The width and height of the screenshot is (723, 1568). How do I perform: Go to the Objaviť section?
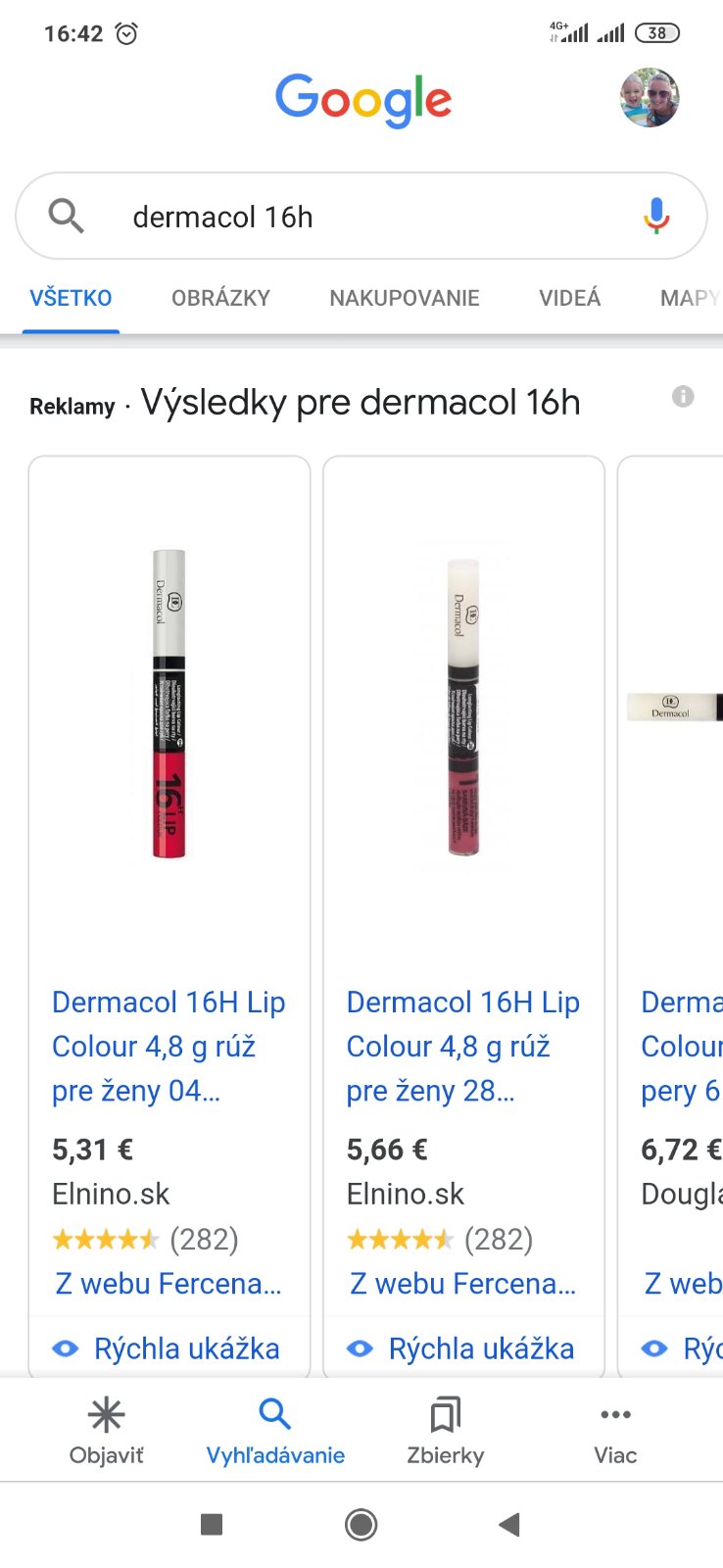coord(106,1431)
